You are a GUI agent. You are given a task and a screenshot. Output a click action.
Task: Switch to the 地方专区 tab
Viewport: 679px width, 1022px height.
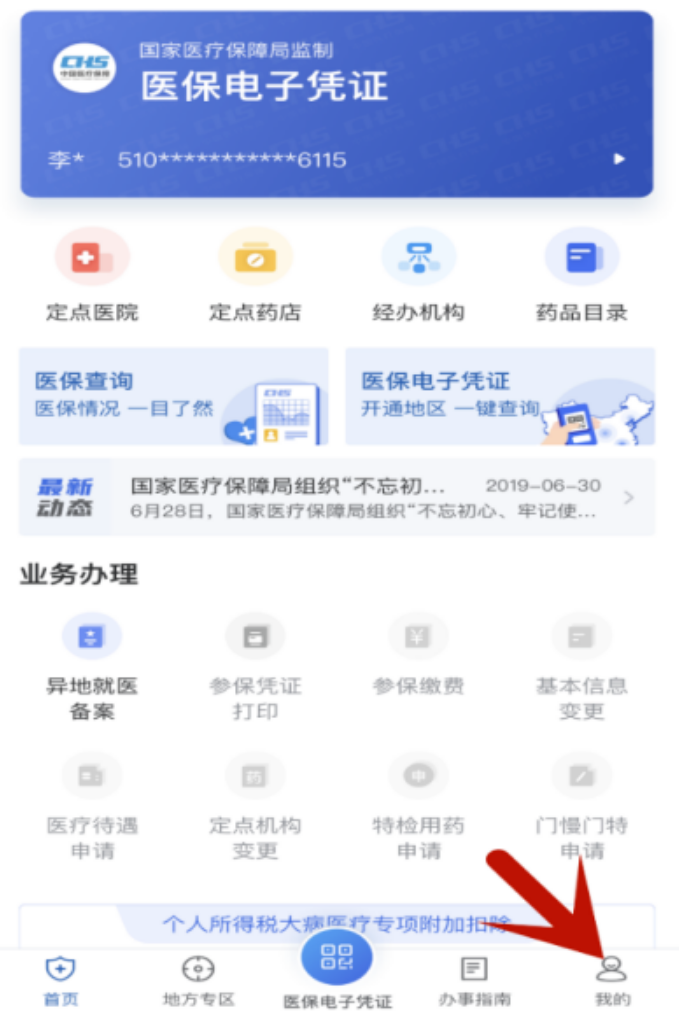pos(198,980)
